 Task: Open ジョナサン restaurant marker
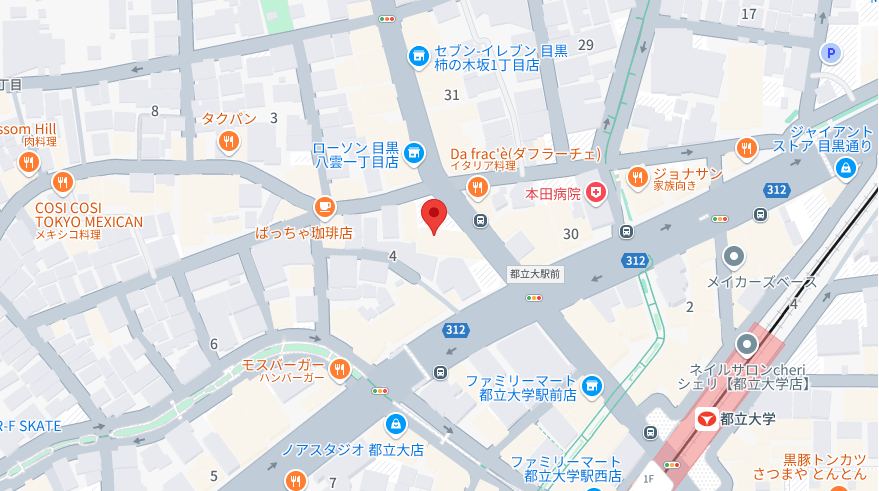pos(638,178)
